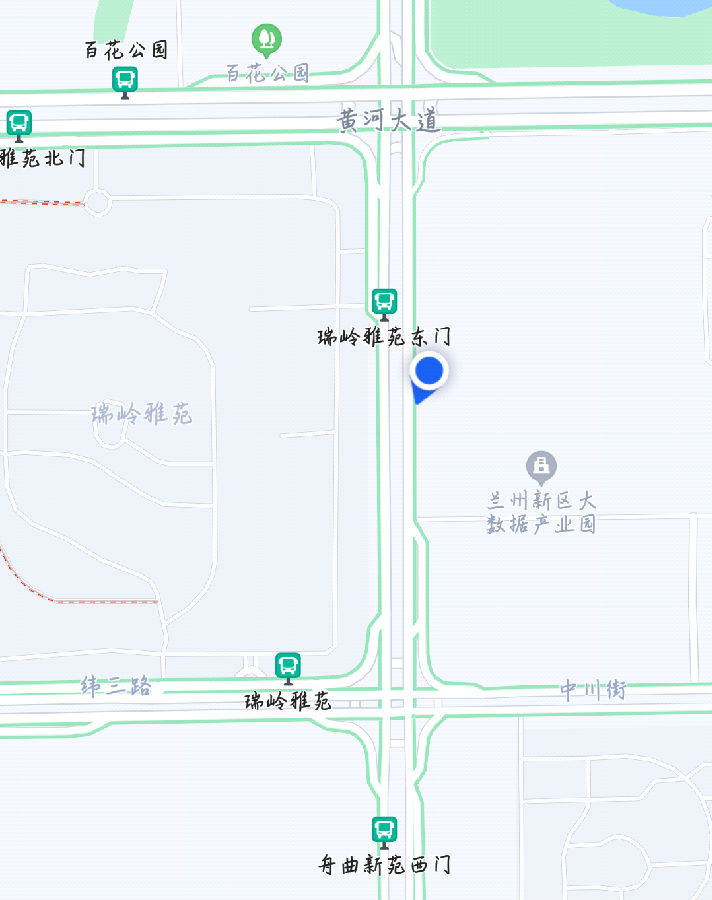712x900 pixels.
Task: Open the 兰州新区大数据产业园 place marker
Action: coord(541,465)
